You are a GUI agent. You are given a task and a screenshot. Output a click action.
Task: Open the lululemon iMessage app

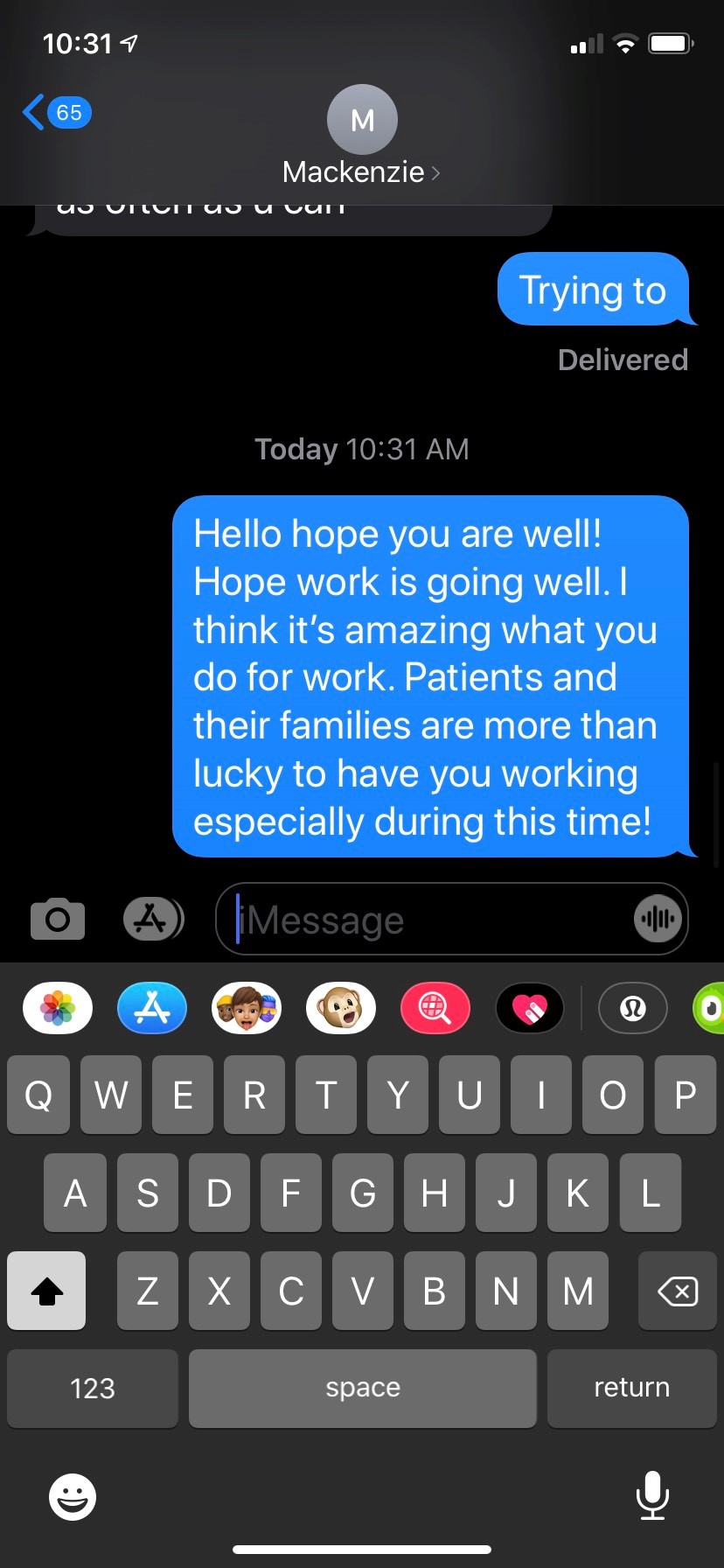point(632,1008)
